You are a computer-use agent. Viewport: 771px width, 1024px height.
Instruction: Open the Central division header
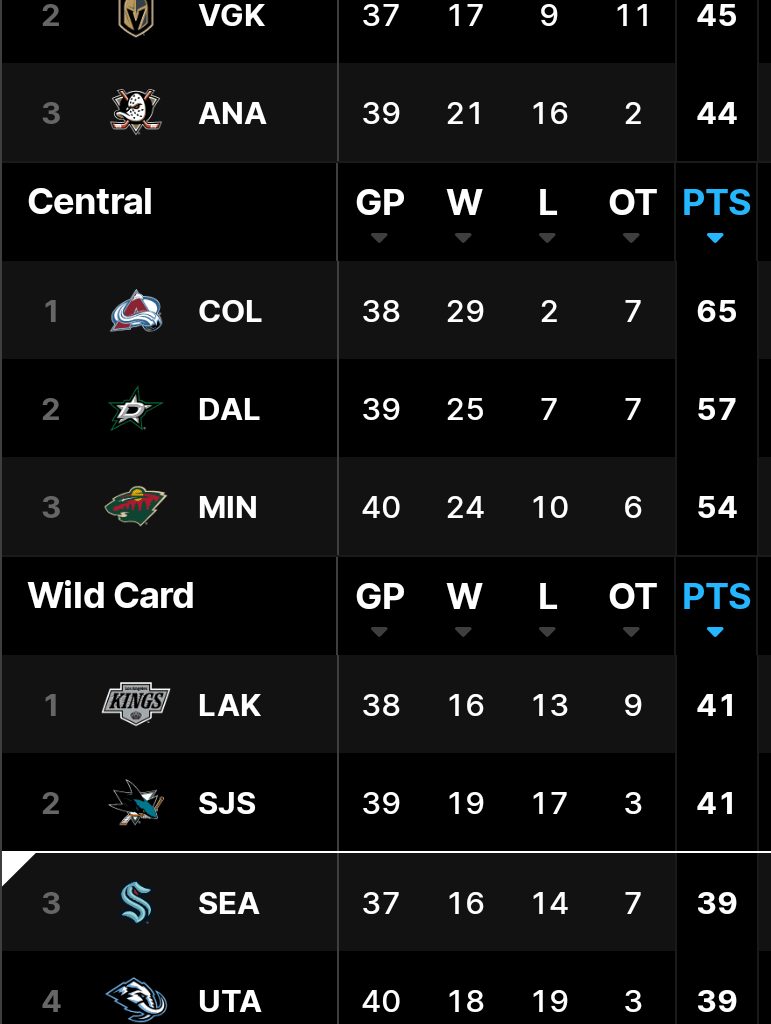(90, 201)
